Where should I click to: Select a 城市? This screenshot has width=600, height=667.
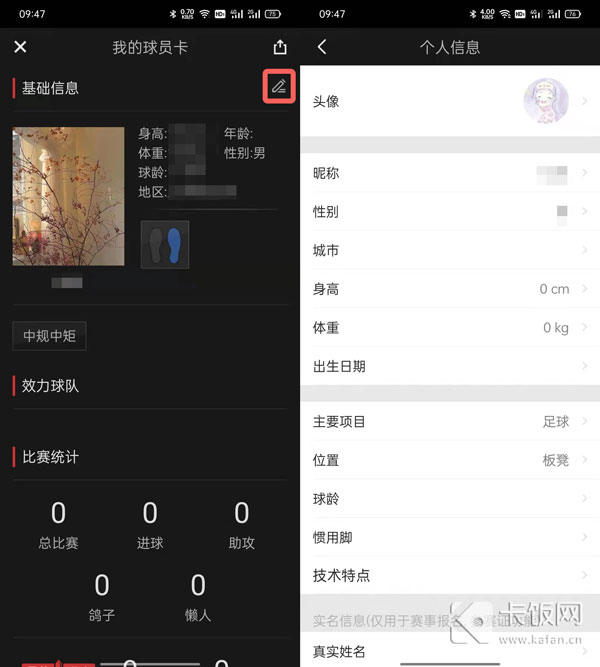pyautogui.click(x=450, y=250)
